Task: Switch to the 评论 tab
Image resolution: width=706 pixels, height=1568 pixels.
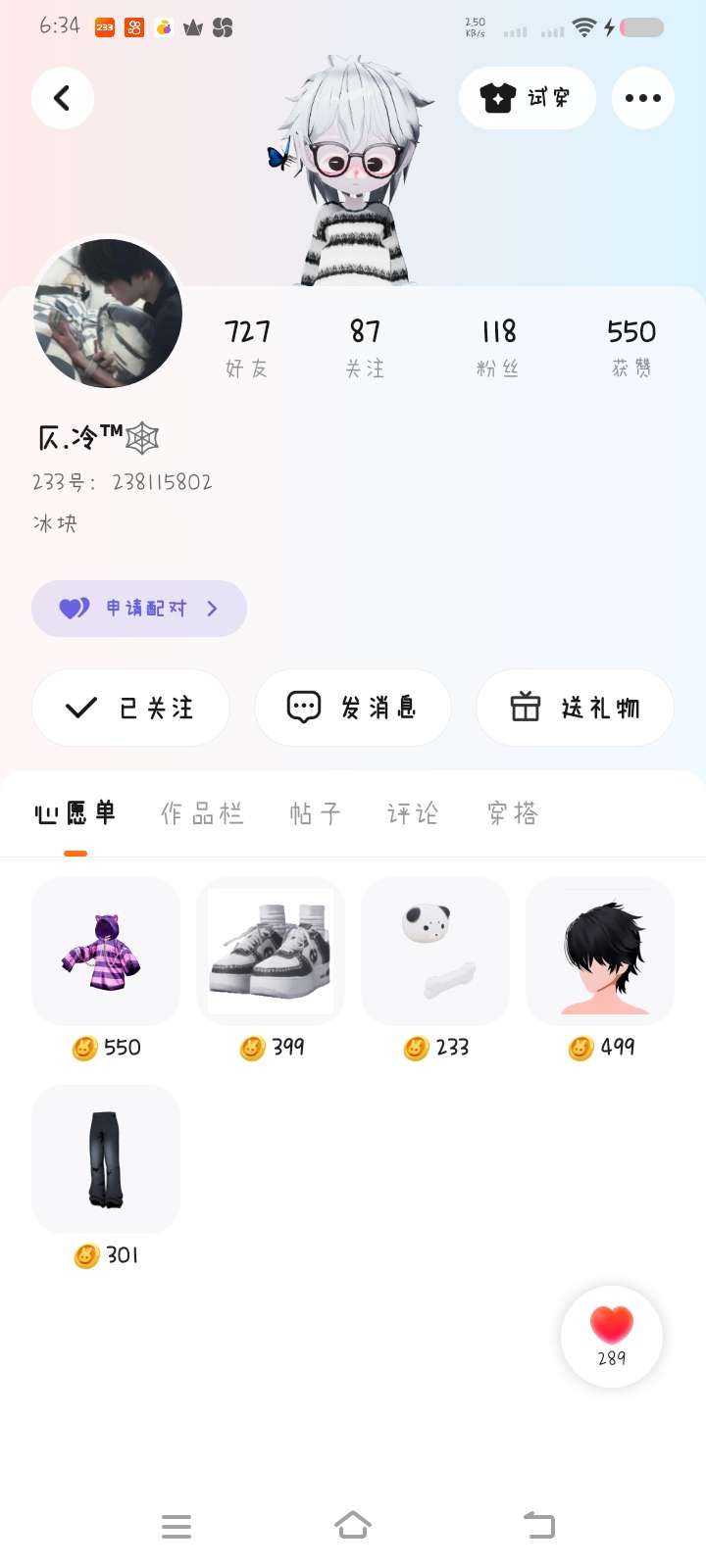Action: pos(412,813)
